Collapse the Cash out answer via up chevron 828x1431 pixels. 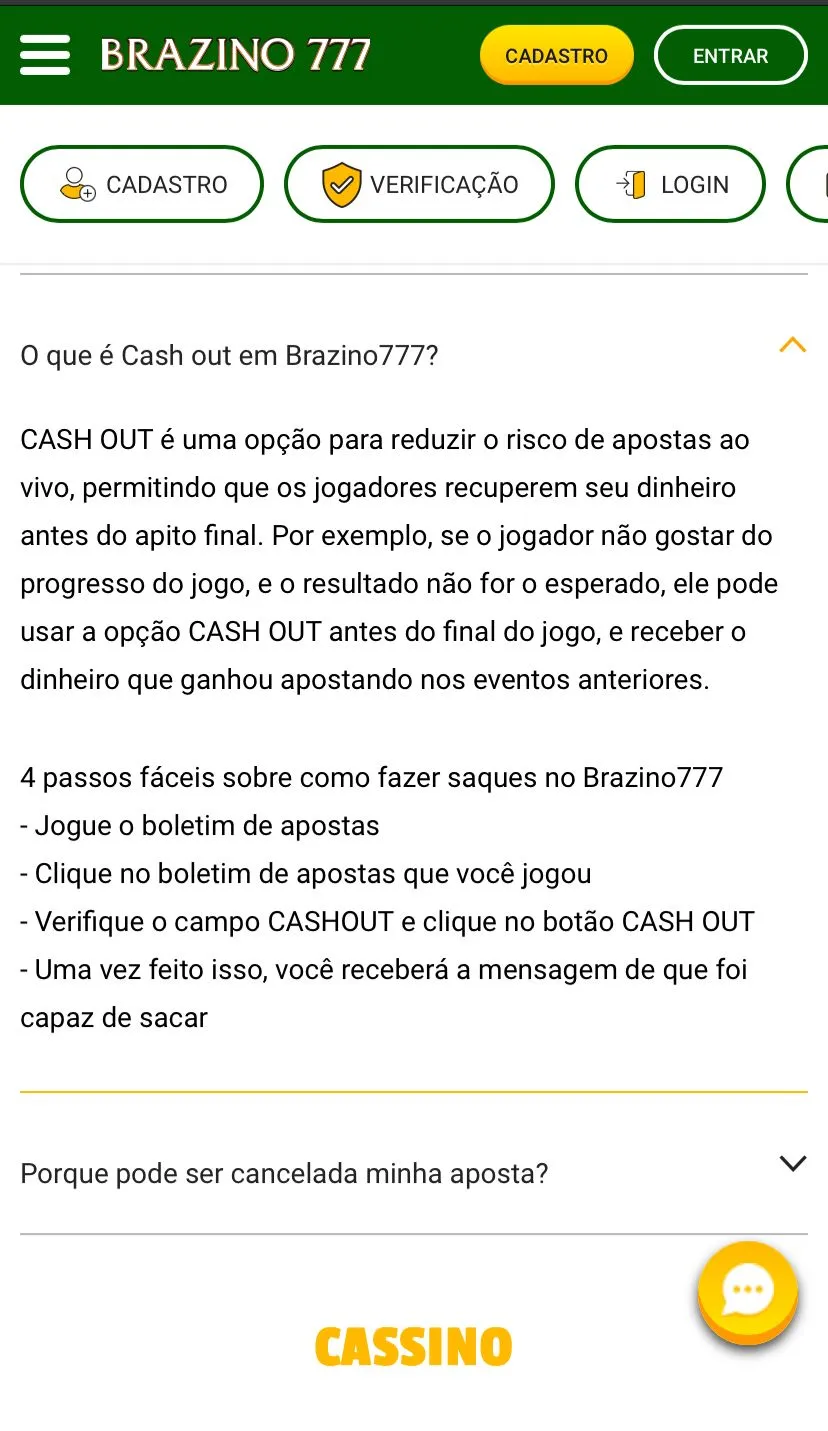click(x=793, y=345)
